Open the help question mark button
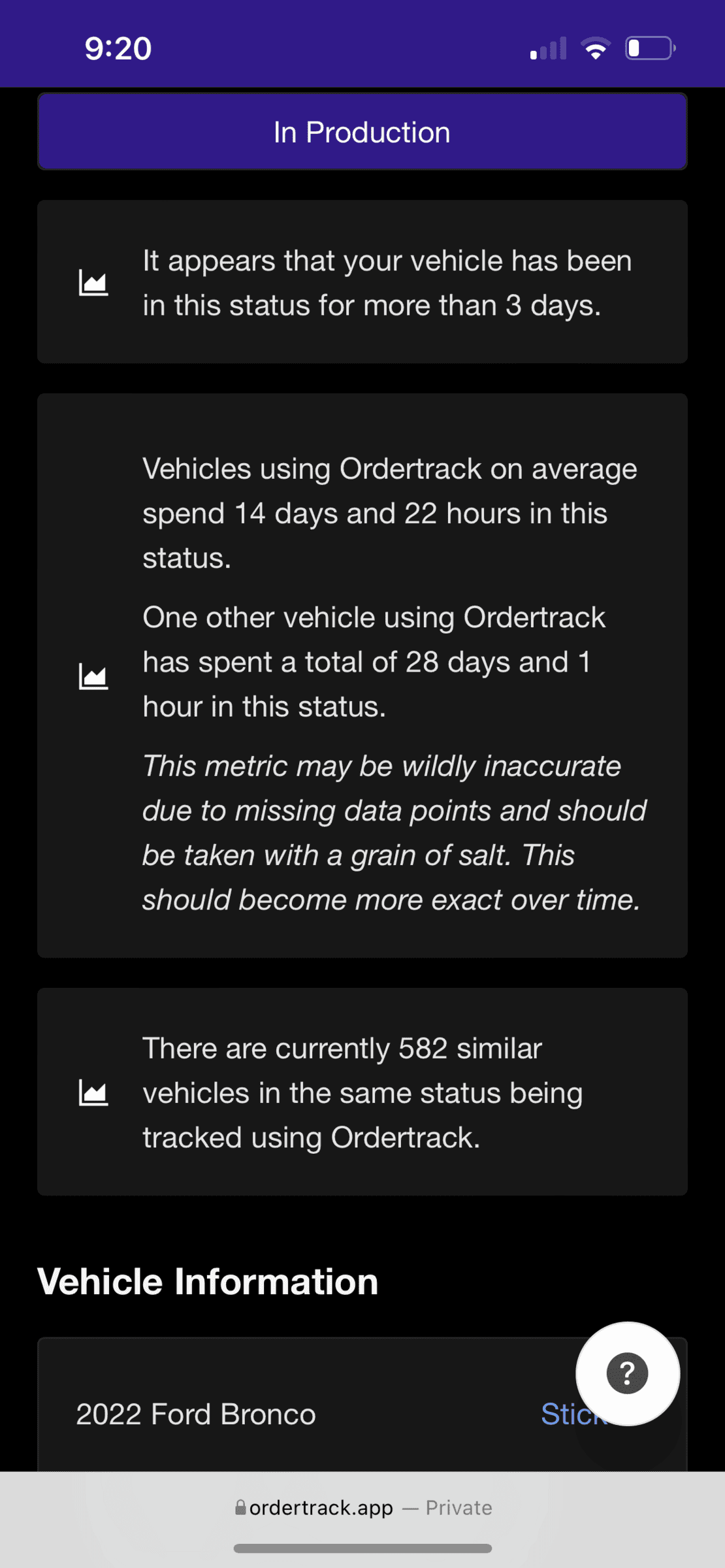The width and height of the screenshot is (725, 1568). coord(627,1373)
